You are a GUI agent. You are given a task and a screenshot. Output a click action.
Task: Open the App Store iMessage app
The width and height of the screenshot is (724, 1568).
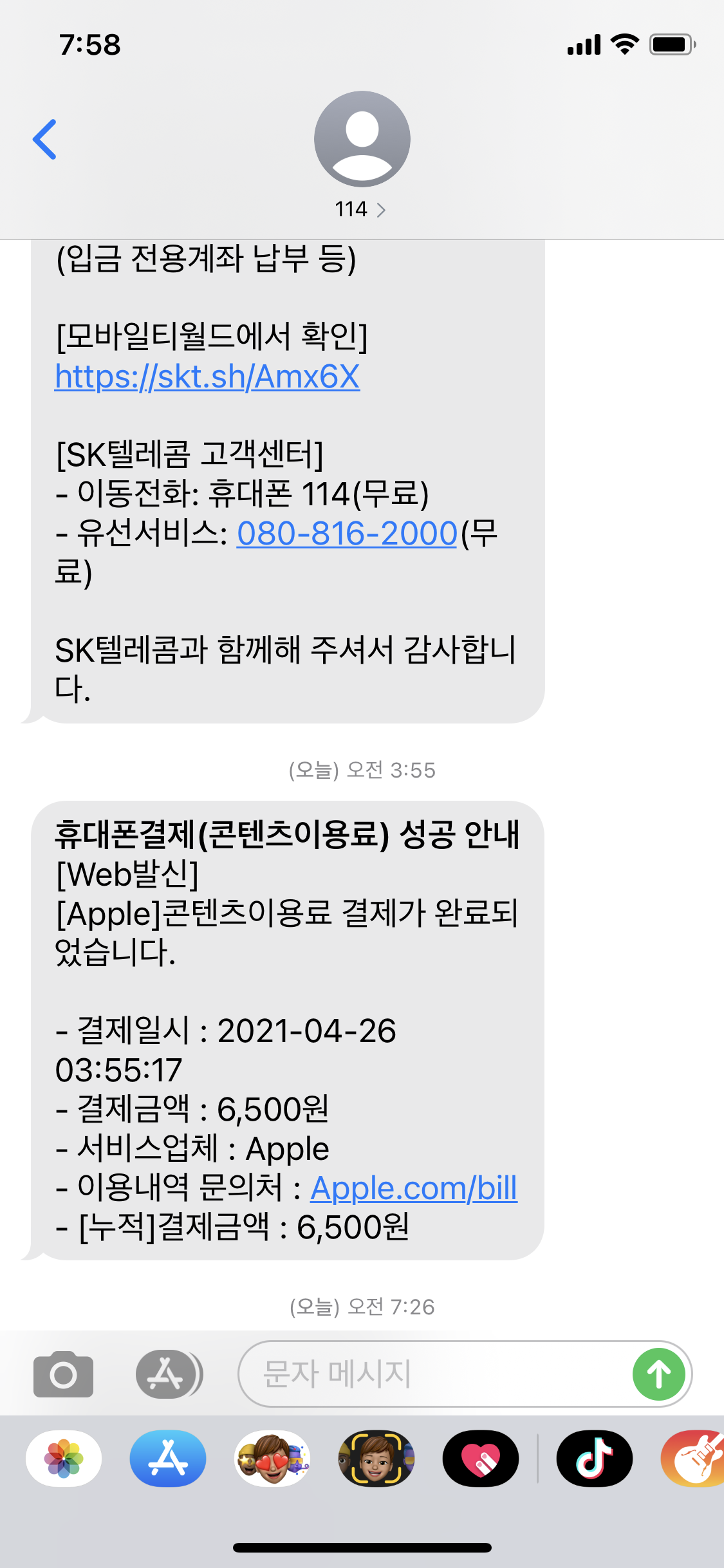pos(168,1459)
